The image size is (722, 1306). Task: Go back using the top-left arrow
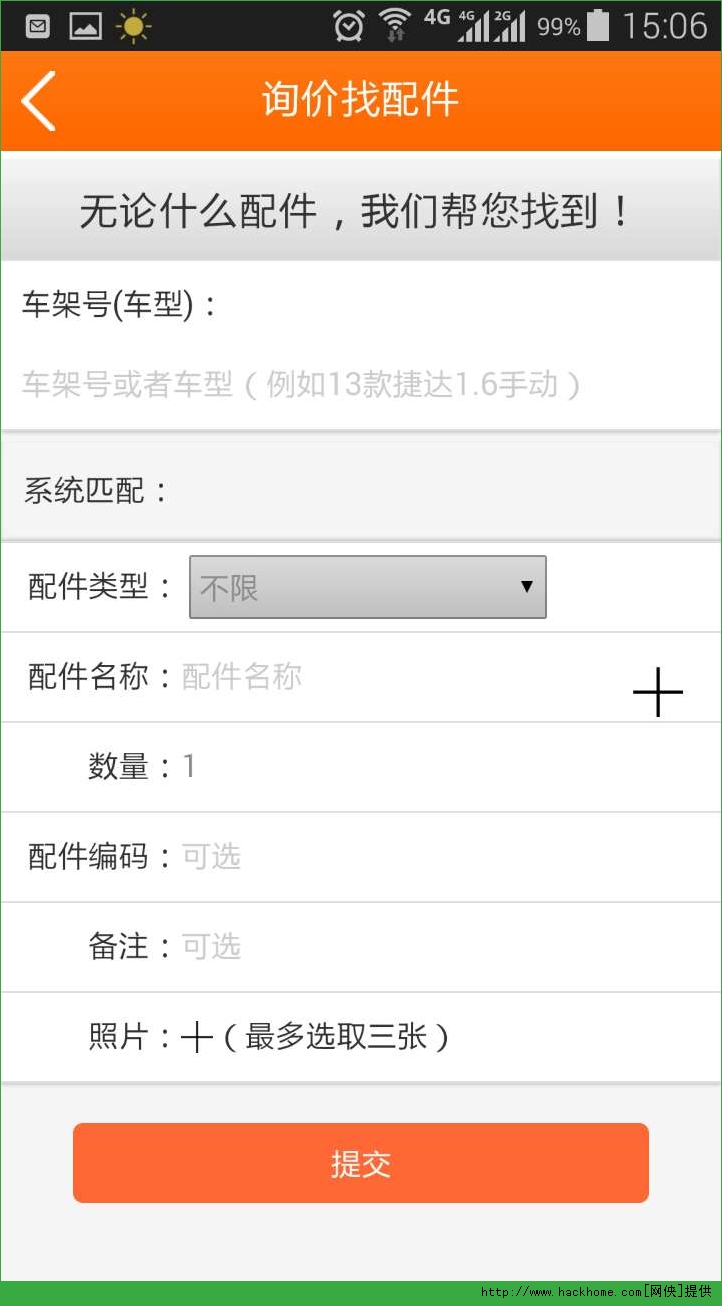[38, 101]
